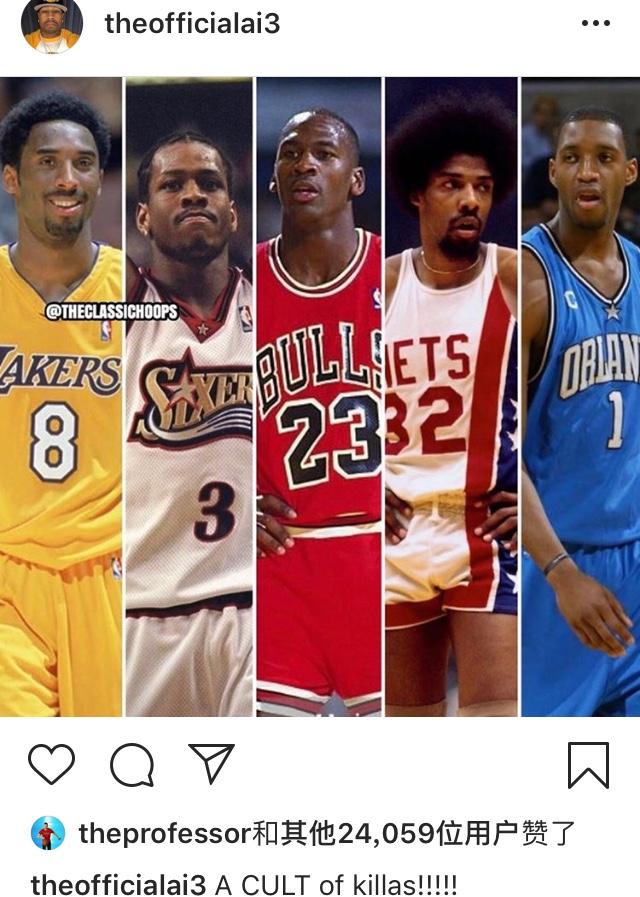
Task: Open theprofessor's profile from the likes line
Action: coord(164,834)
